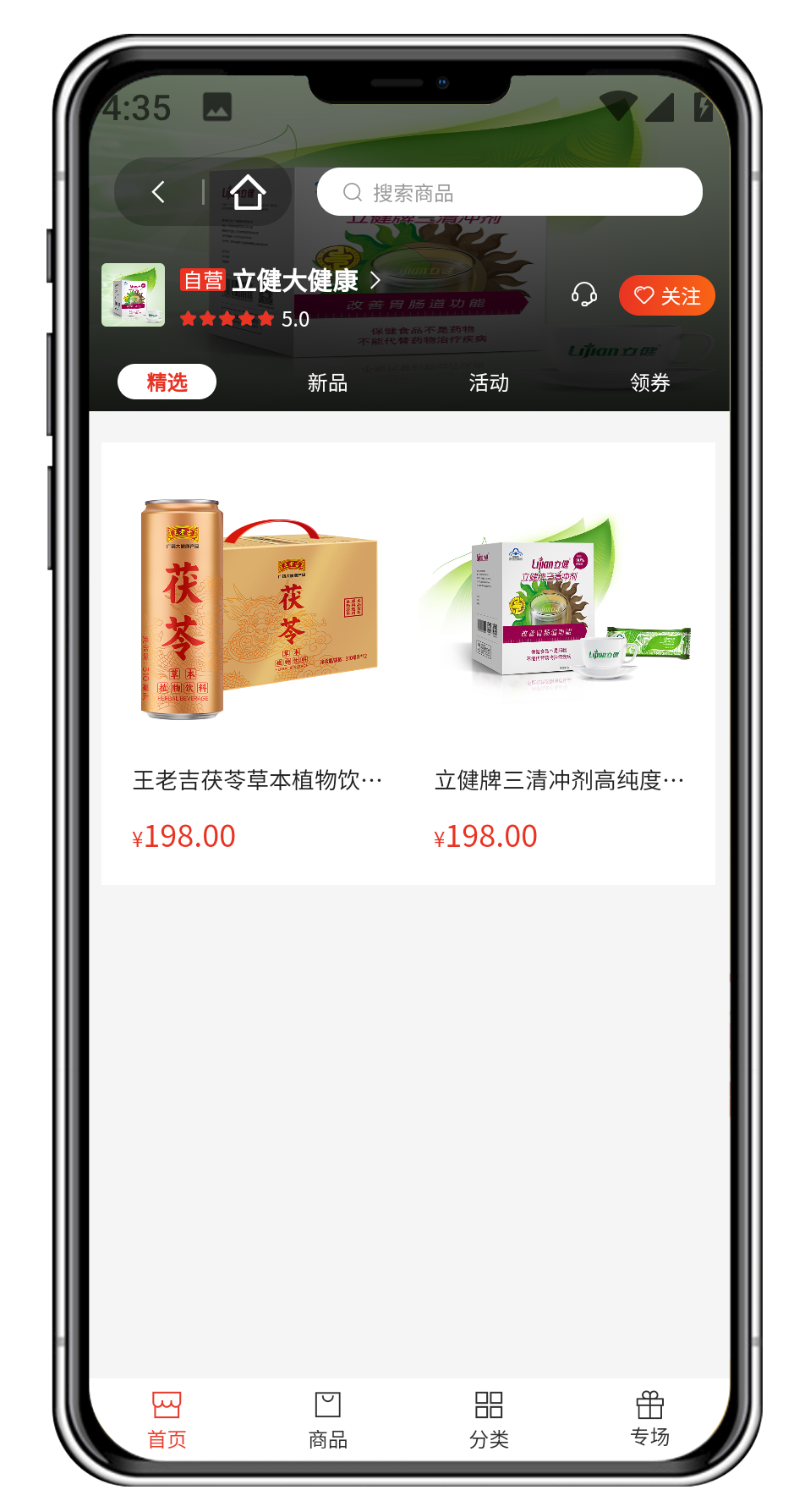Switch to the 新品 tab
The width and height of the screenshot is (805, 1512).
tap(327, 383)
